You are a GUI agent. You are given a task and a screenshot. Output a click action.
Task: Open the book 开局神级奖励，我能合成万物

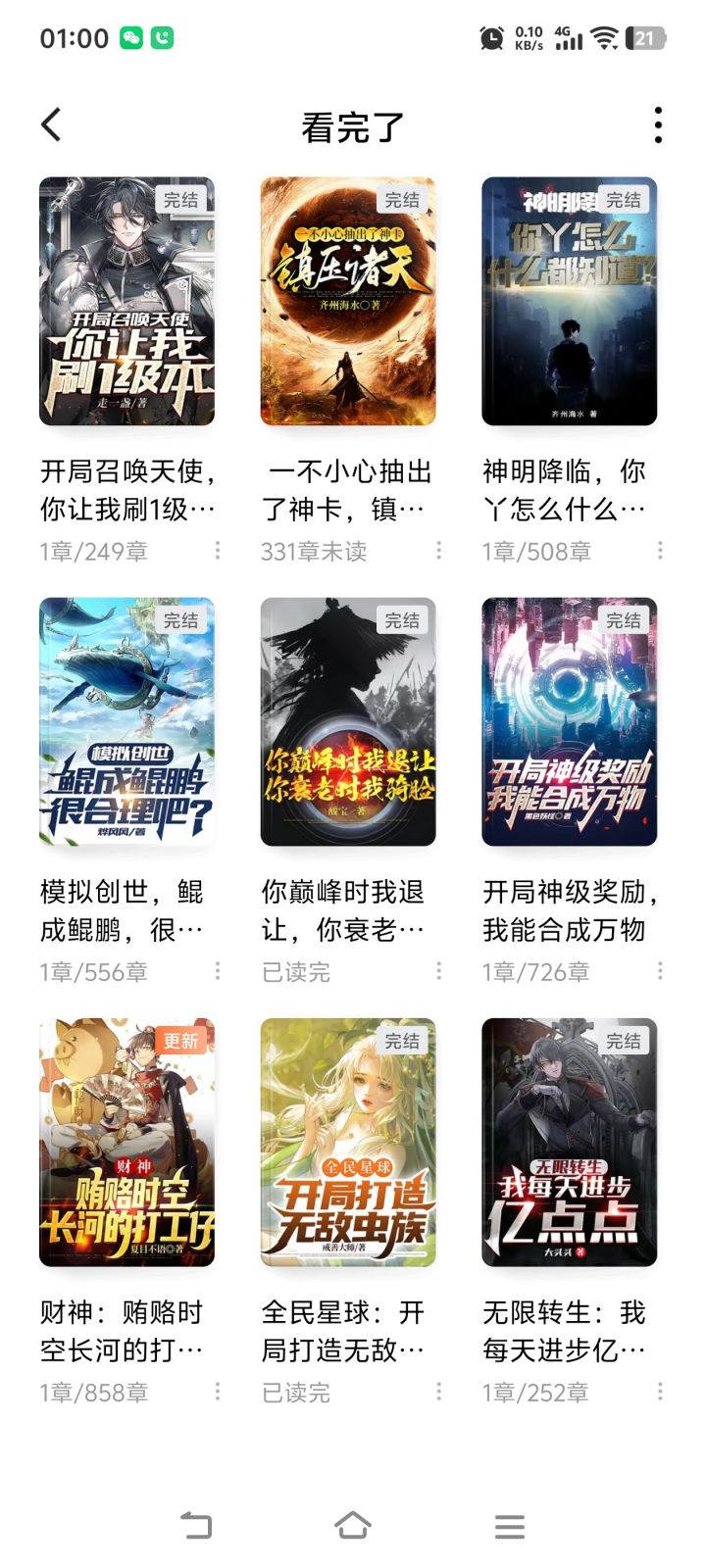point(570,722)
